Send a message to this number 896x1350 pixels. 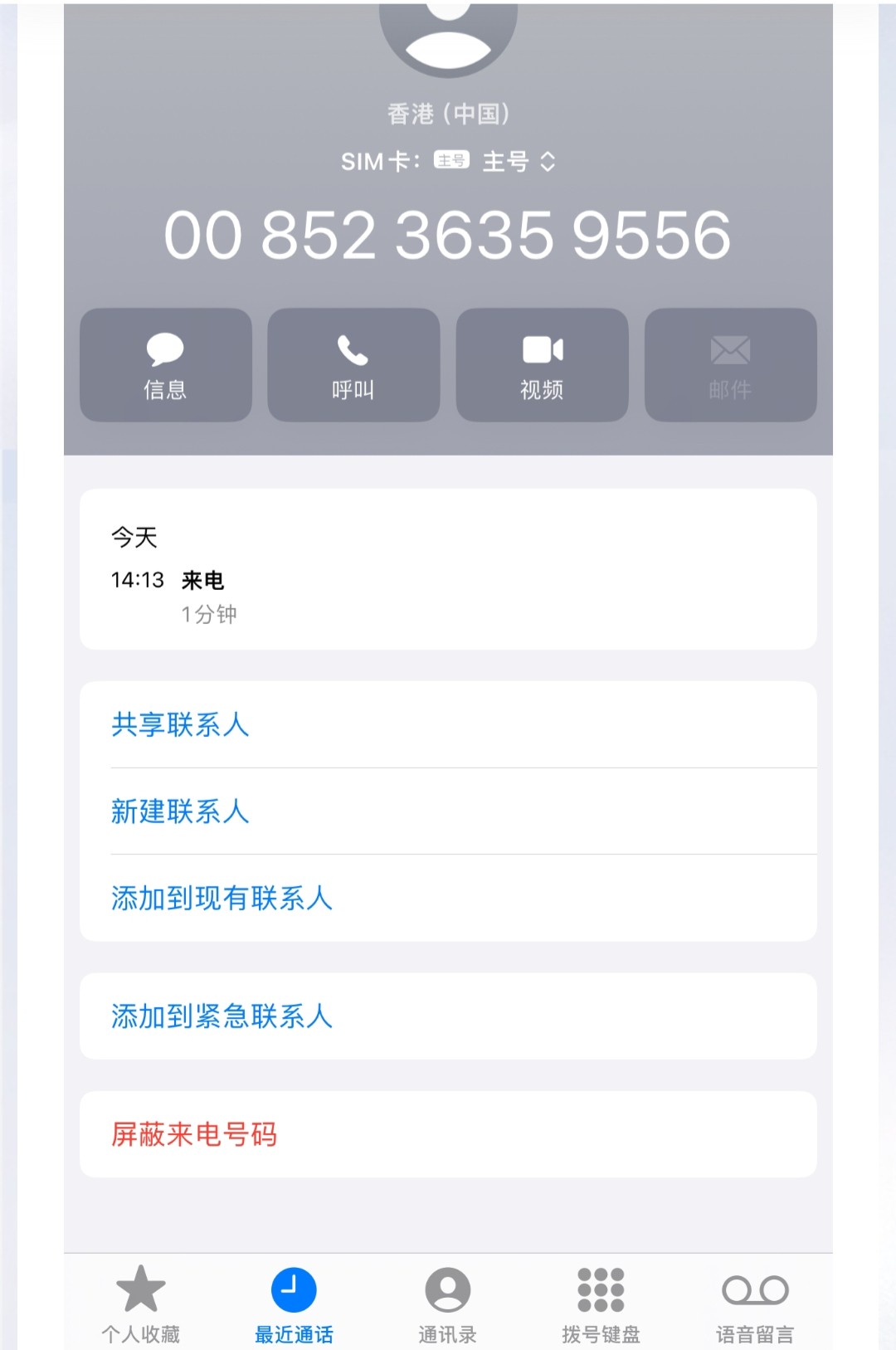point(165,365)
